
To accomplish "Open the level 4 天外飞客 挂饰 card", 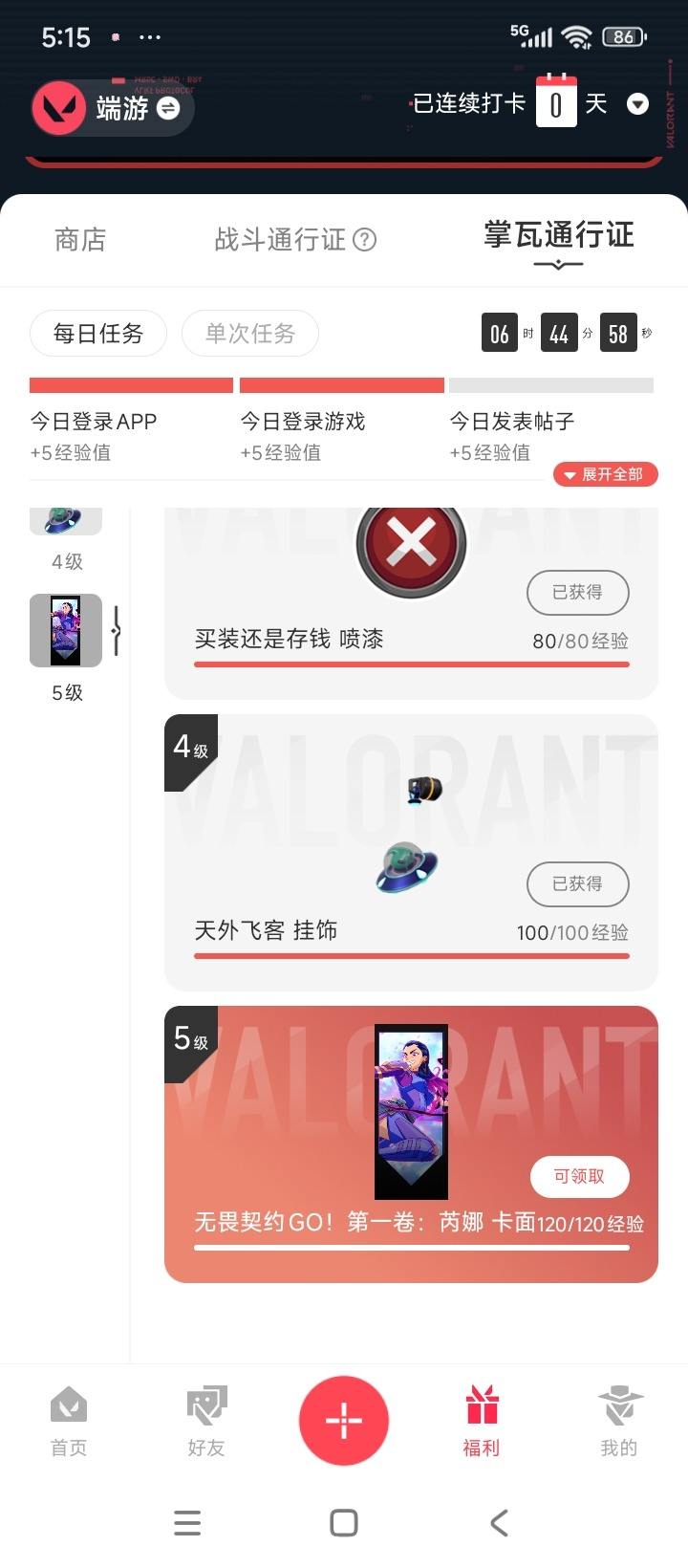I will pyautogui.click(x=411, y=851).
